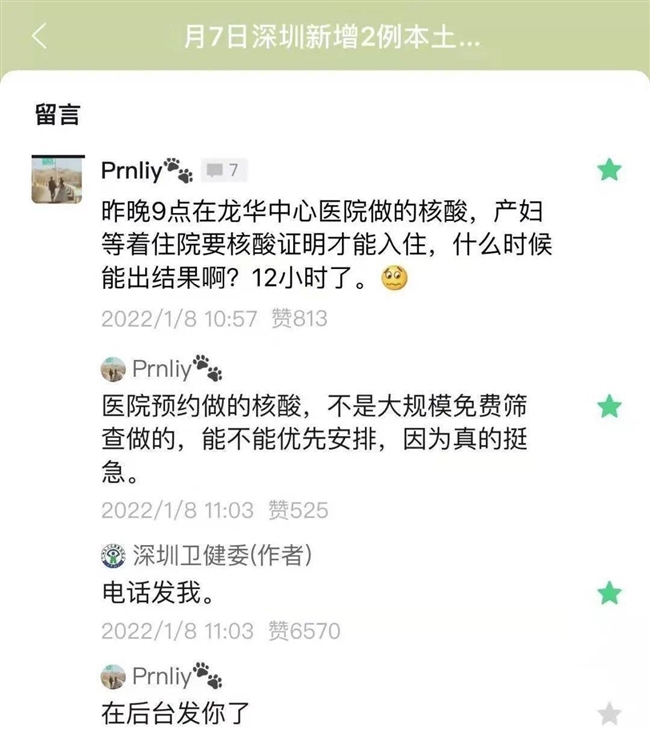Go back using the top-left arrow
The image size is (650, 729).
tap(40, 36)
